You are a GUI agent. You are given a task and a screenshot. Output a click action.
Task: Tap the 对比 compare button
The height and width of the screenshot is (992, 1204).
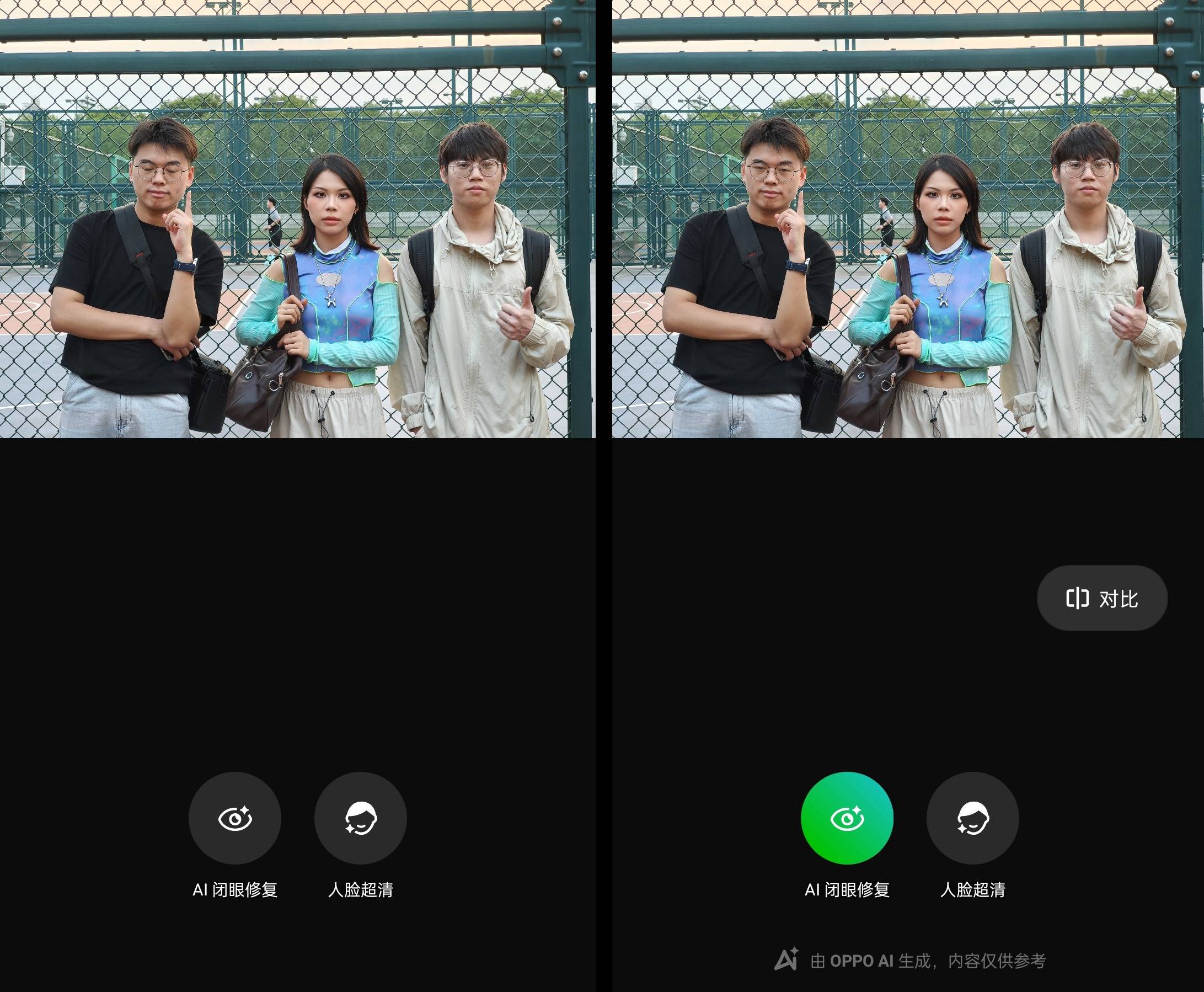[1102, 598]
